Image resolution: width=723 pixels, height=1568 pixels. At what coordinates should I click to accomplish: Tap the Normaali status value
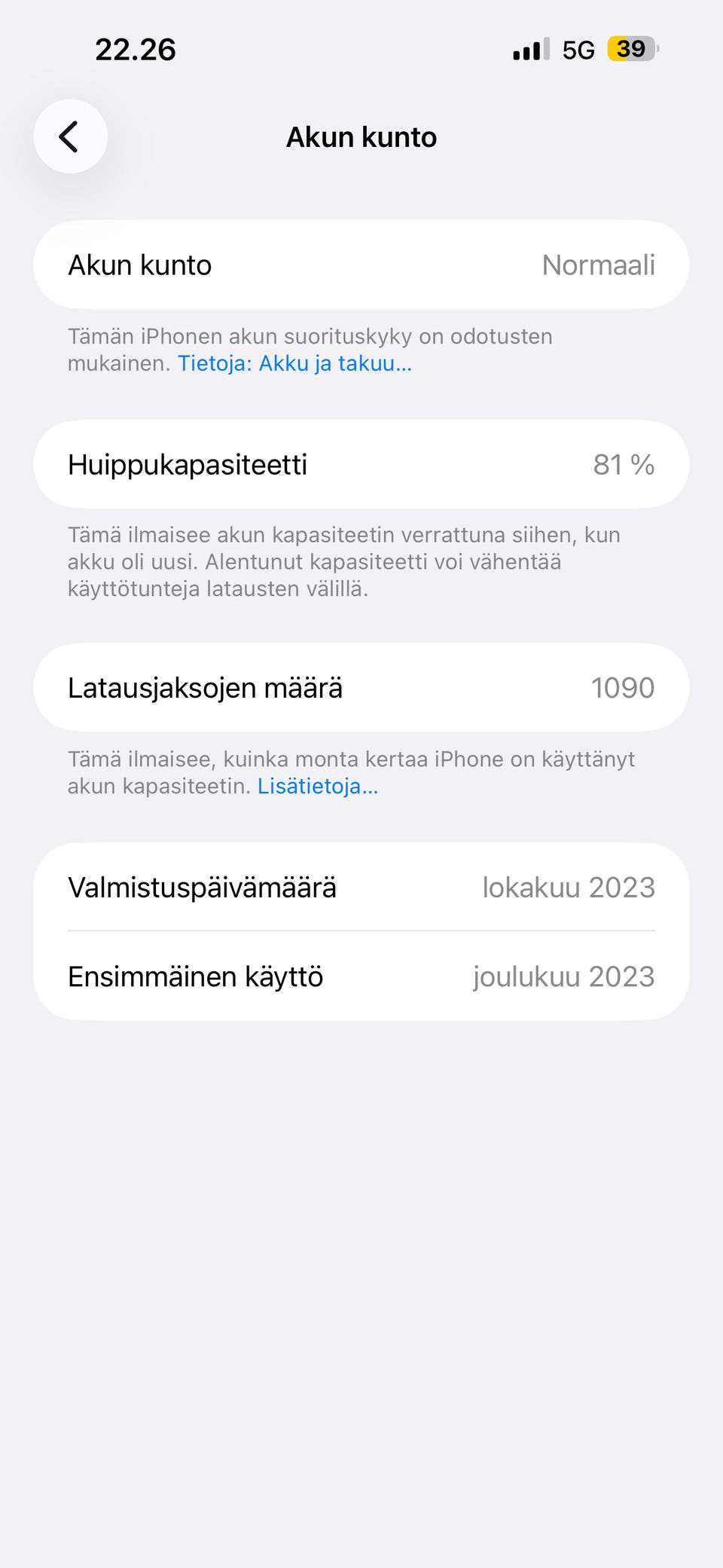pos(599,264)
